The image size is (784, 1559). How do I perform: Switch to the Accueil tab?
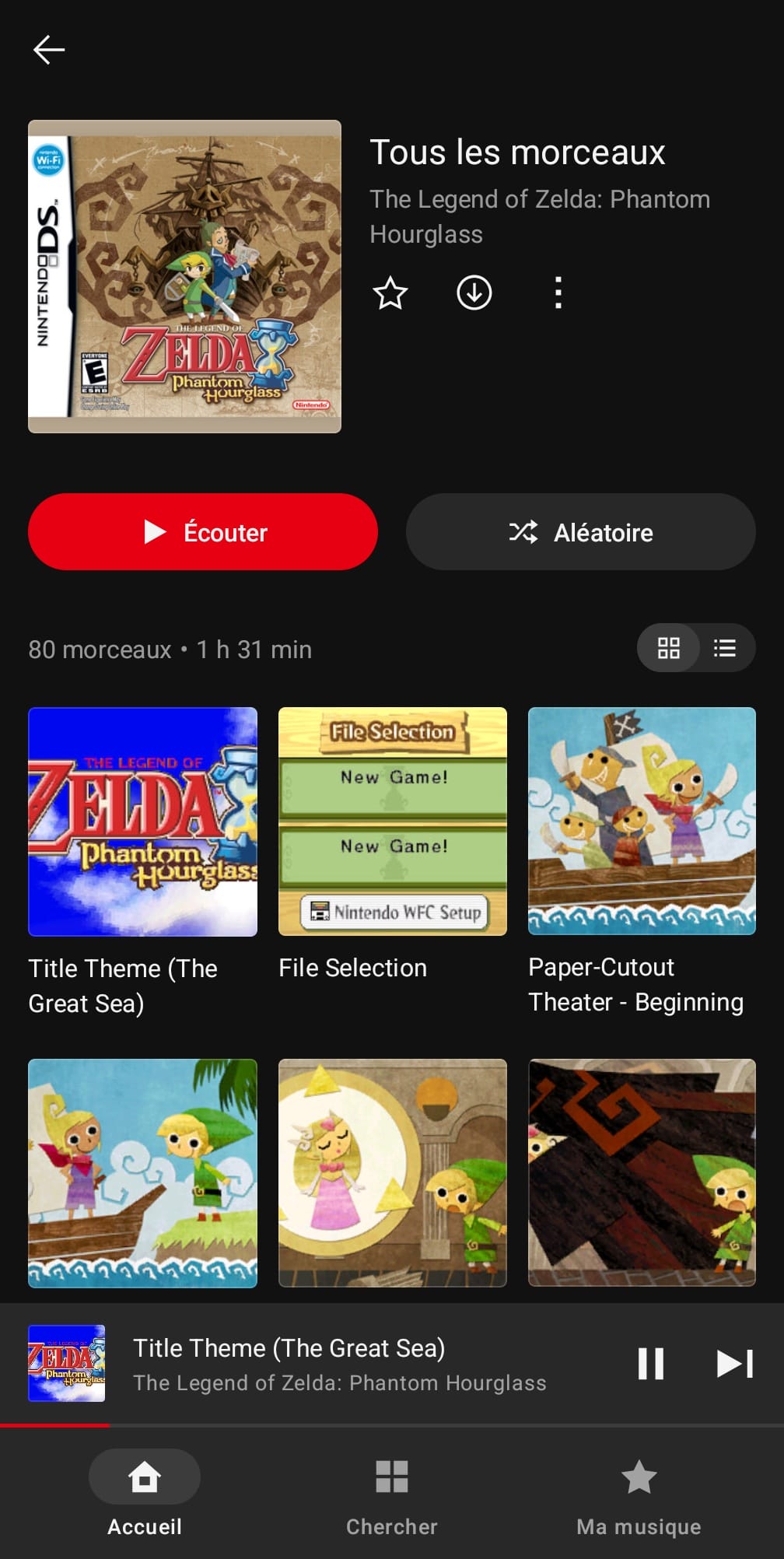point(145,1492)
